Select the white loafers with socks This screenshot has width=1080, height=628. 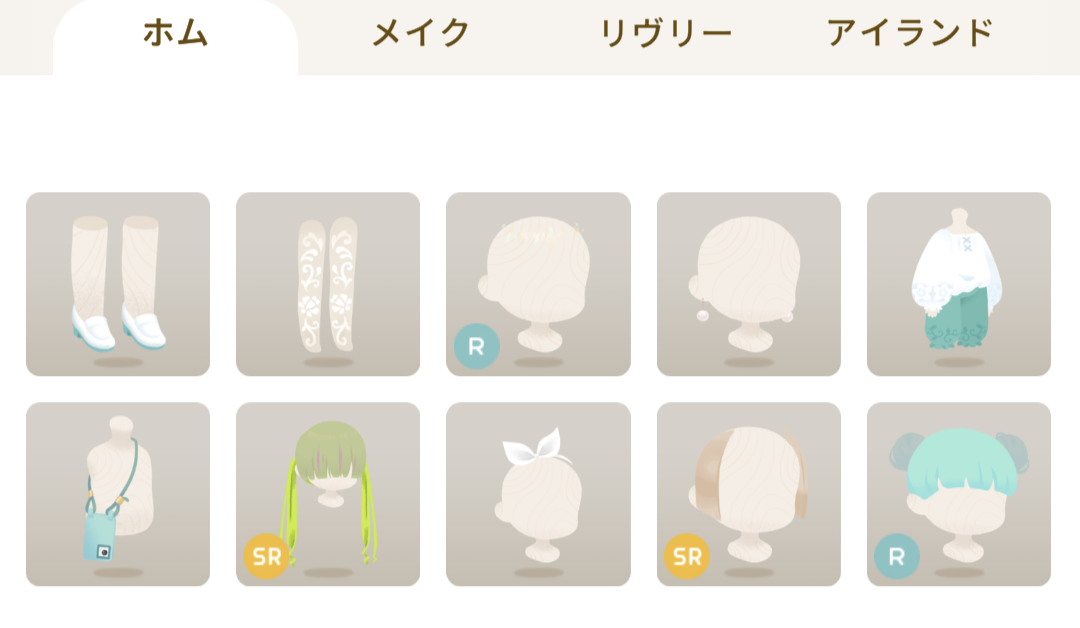(x=118, y=284)
